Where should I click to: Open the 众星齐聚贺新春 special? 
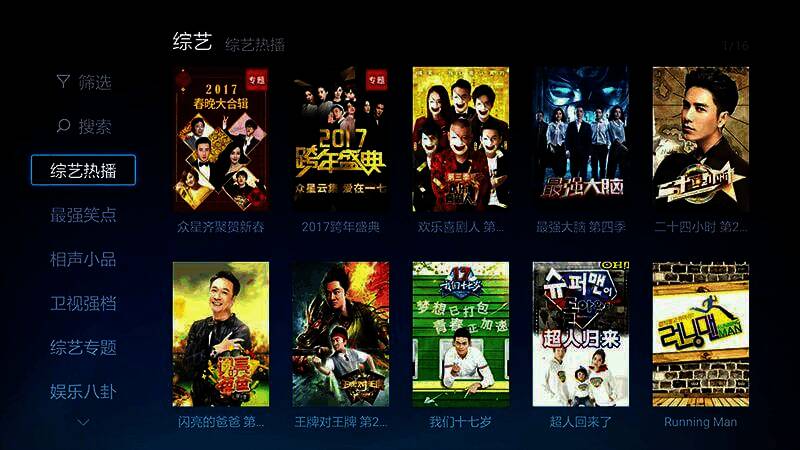coord(221,140)
